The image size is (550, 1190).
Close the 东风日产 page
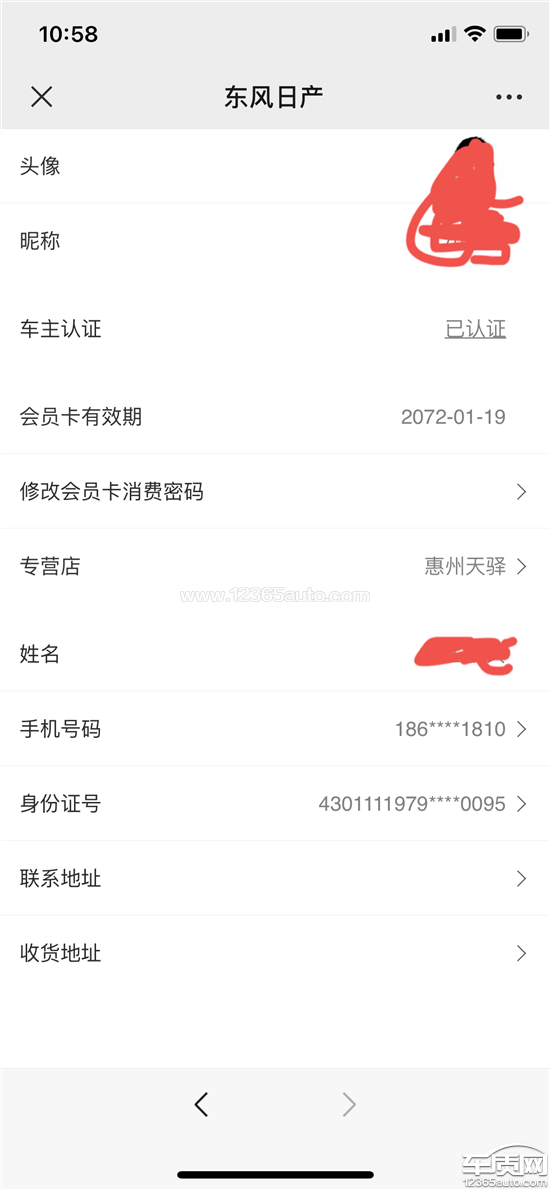point(41,97)
